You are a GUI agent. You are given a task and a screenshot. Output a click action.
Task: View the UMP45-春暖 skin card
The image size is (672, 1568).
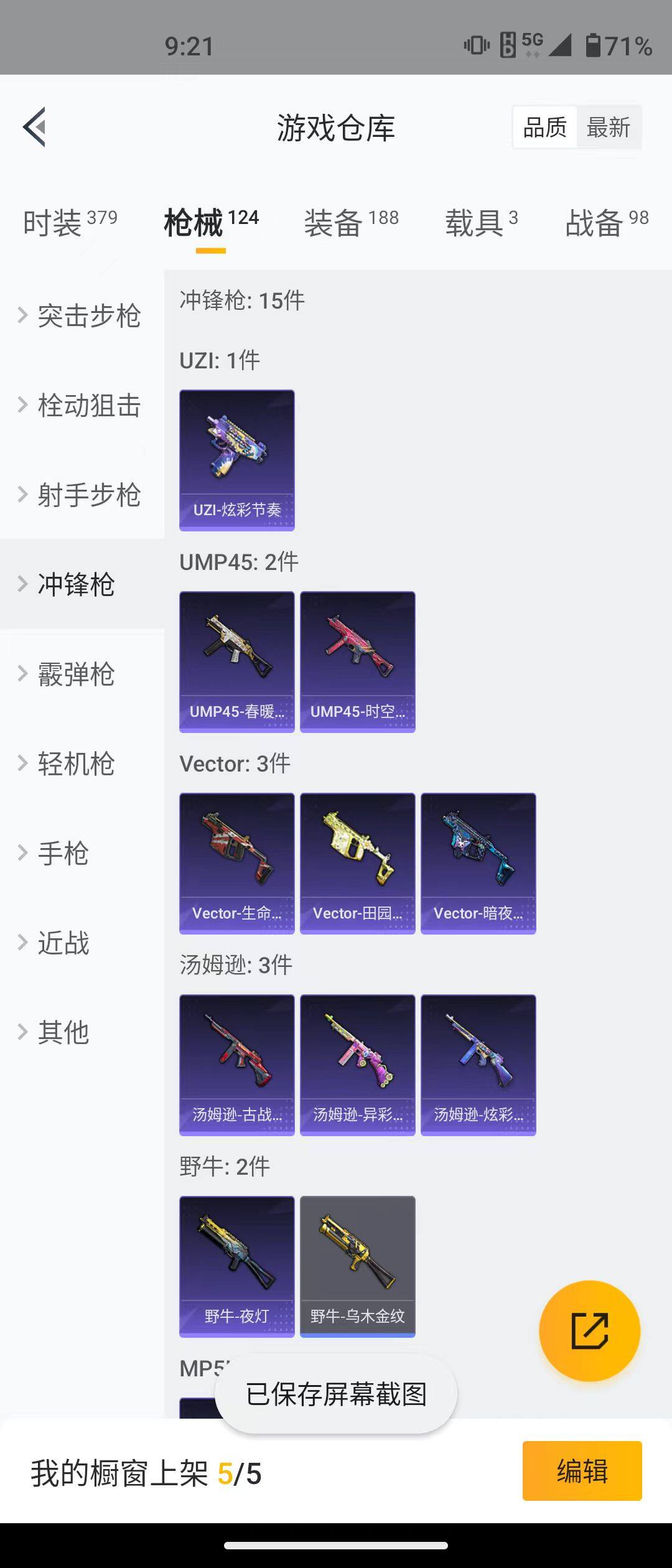236,661
